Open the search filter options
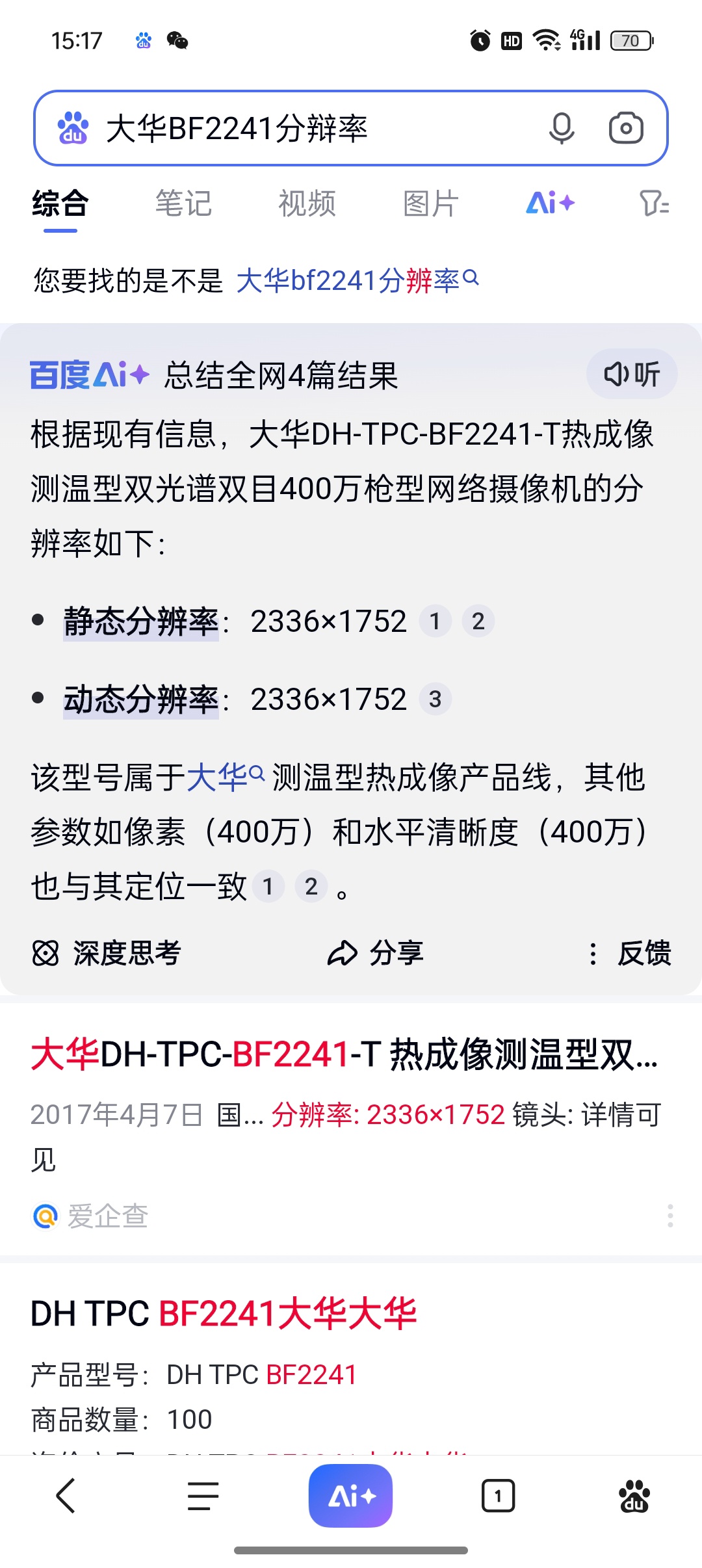 tap(653, 203)
